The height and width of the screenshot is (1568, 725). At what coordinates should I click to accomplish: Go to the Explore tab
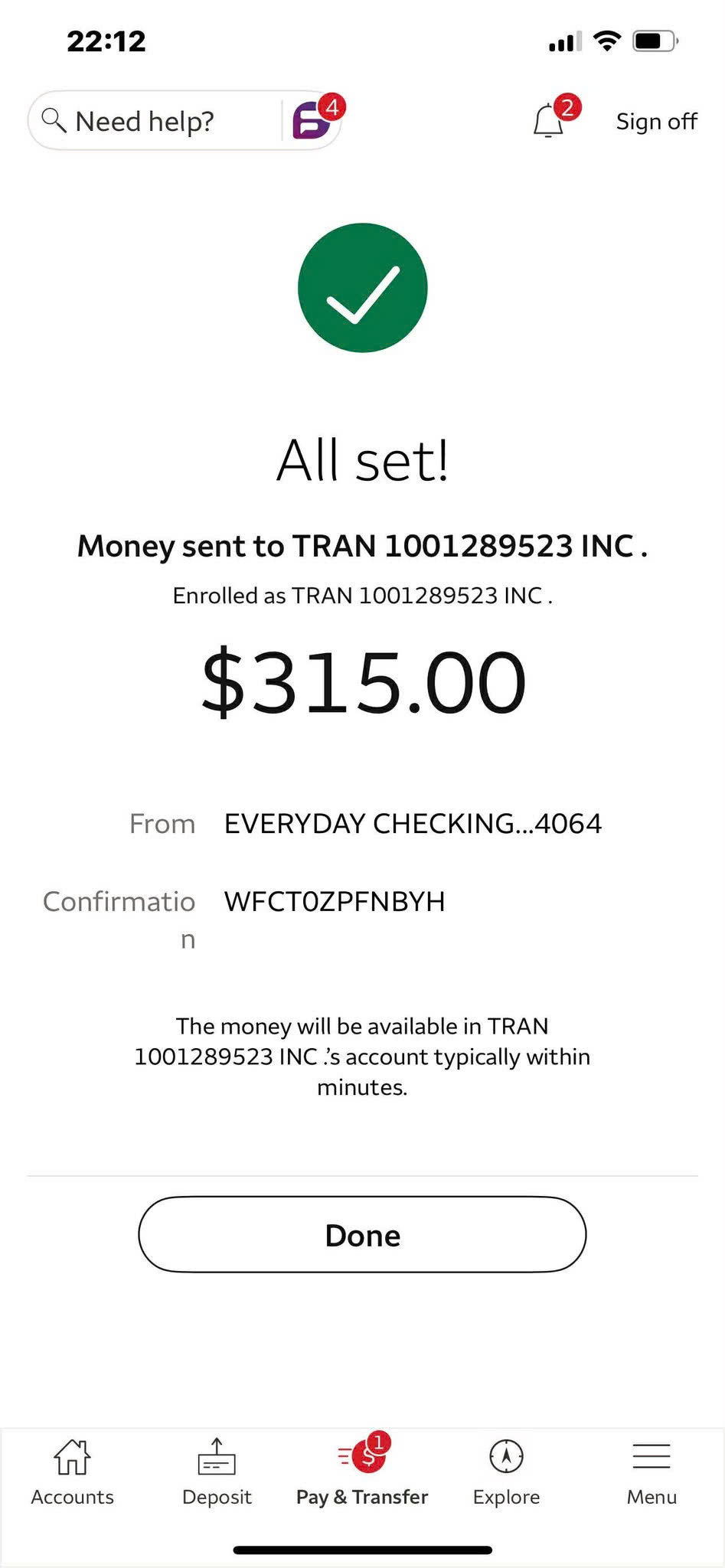click(506, 1473)
